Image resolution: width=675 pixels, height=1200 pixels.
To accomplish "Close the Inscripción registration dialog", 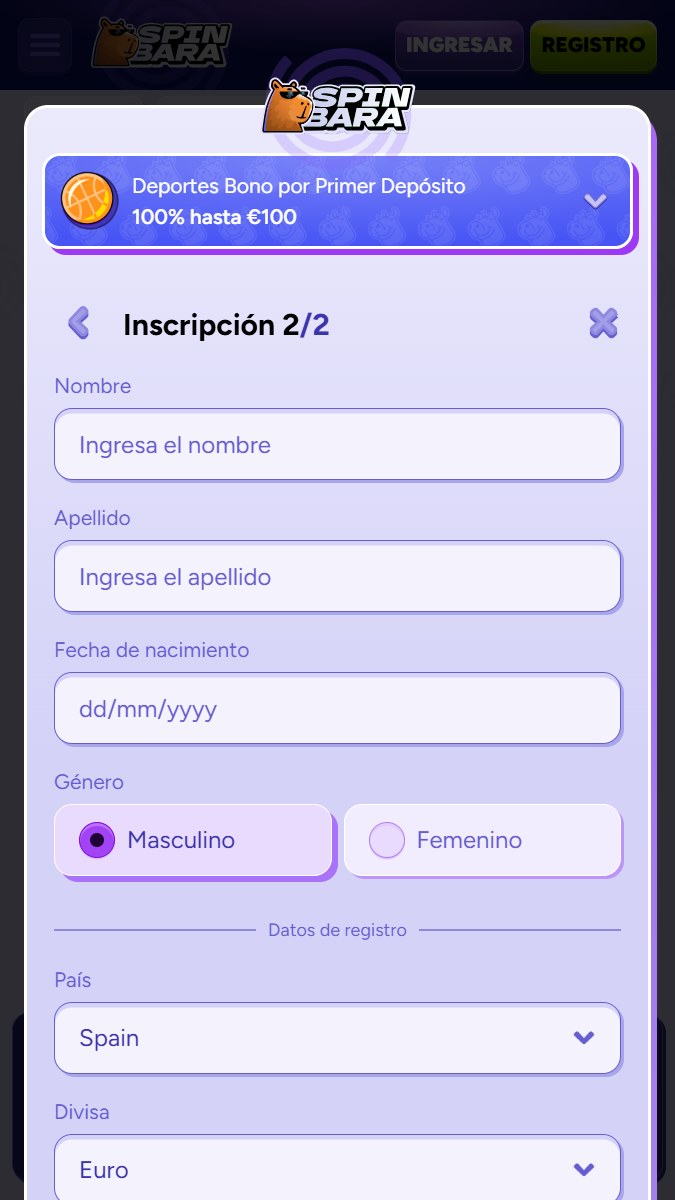I will [x=603, y=324].
